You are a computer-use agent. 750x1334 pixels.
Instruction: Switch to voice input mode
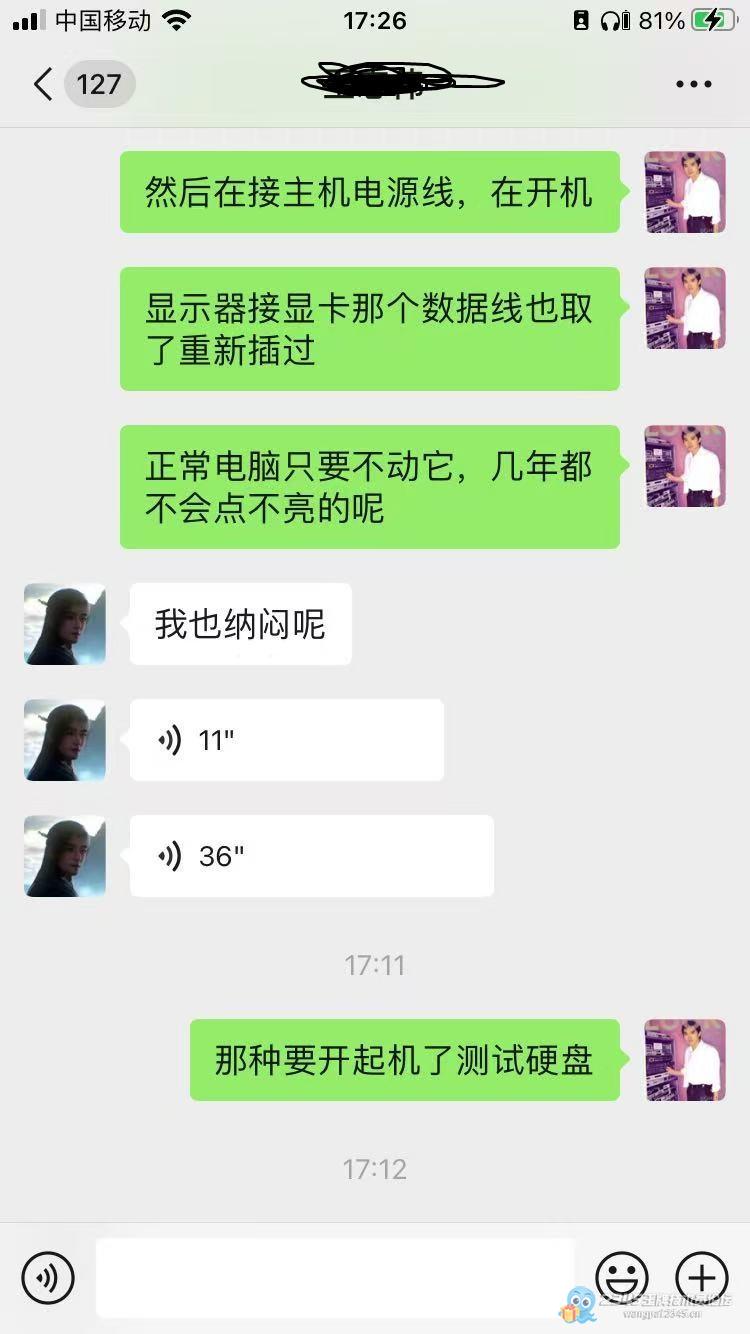(x=48, y=1277)
